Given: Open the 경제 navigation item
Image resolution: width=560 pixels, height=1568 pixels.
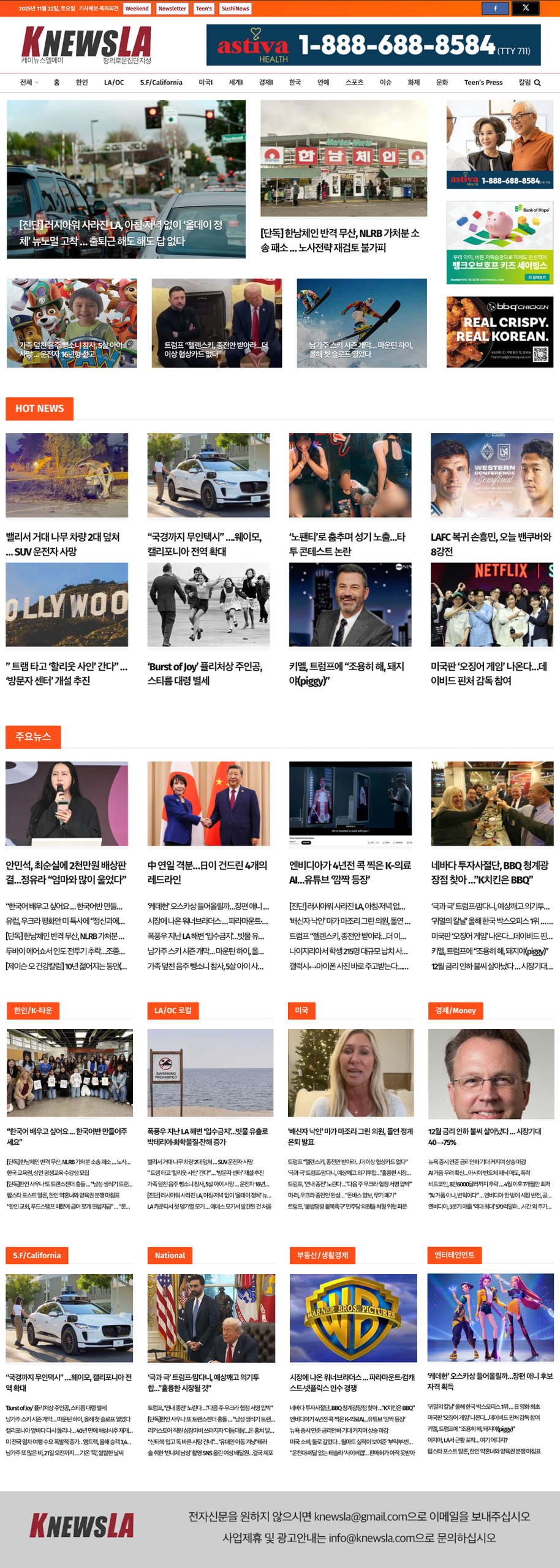Looking at the screenshot, I should click(x=265, y=83).
